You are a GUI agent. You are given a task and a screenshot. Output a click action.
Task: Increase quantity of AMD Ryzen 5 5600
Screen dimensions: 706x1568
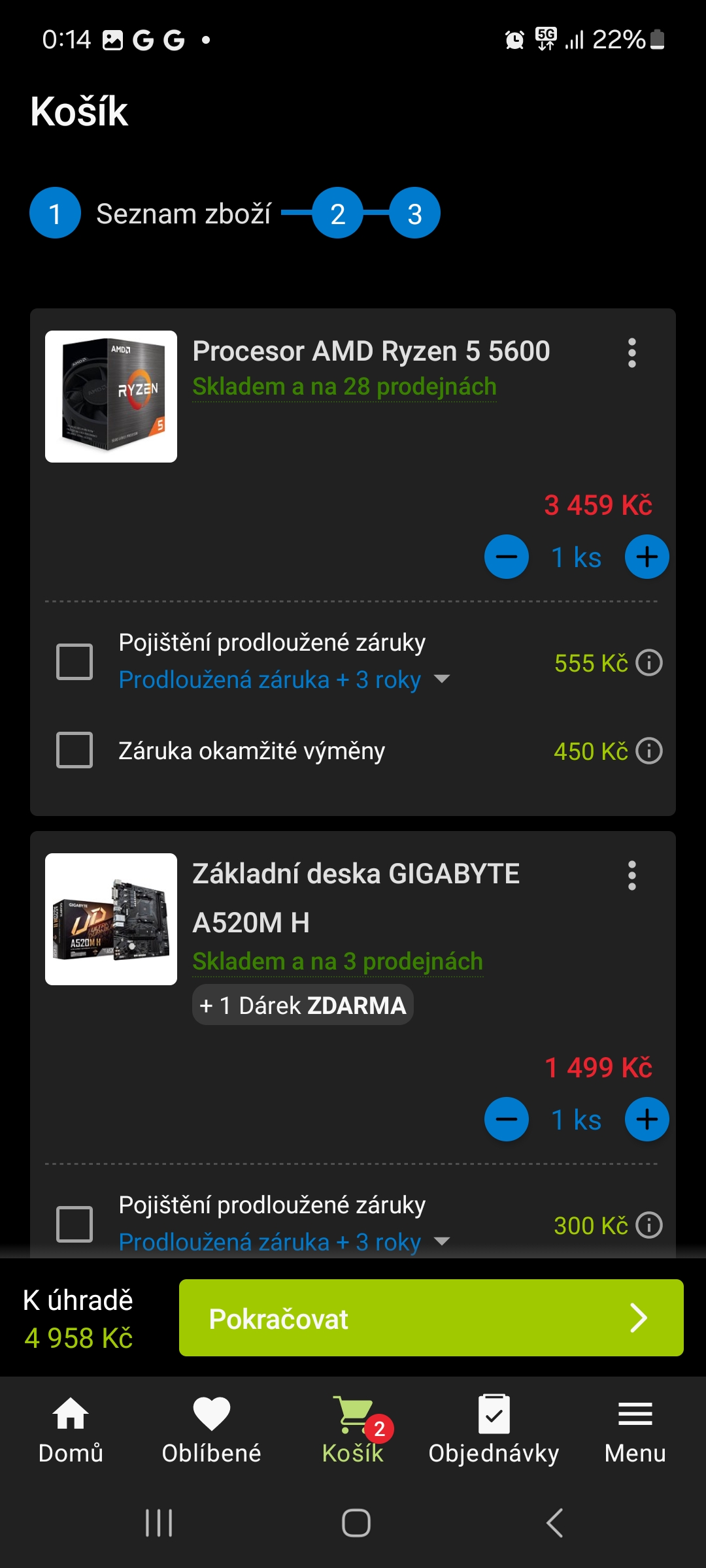pos(647,557)
